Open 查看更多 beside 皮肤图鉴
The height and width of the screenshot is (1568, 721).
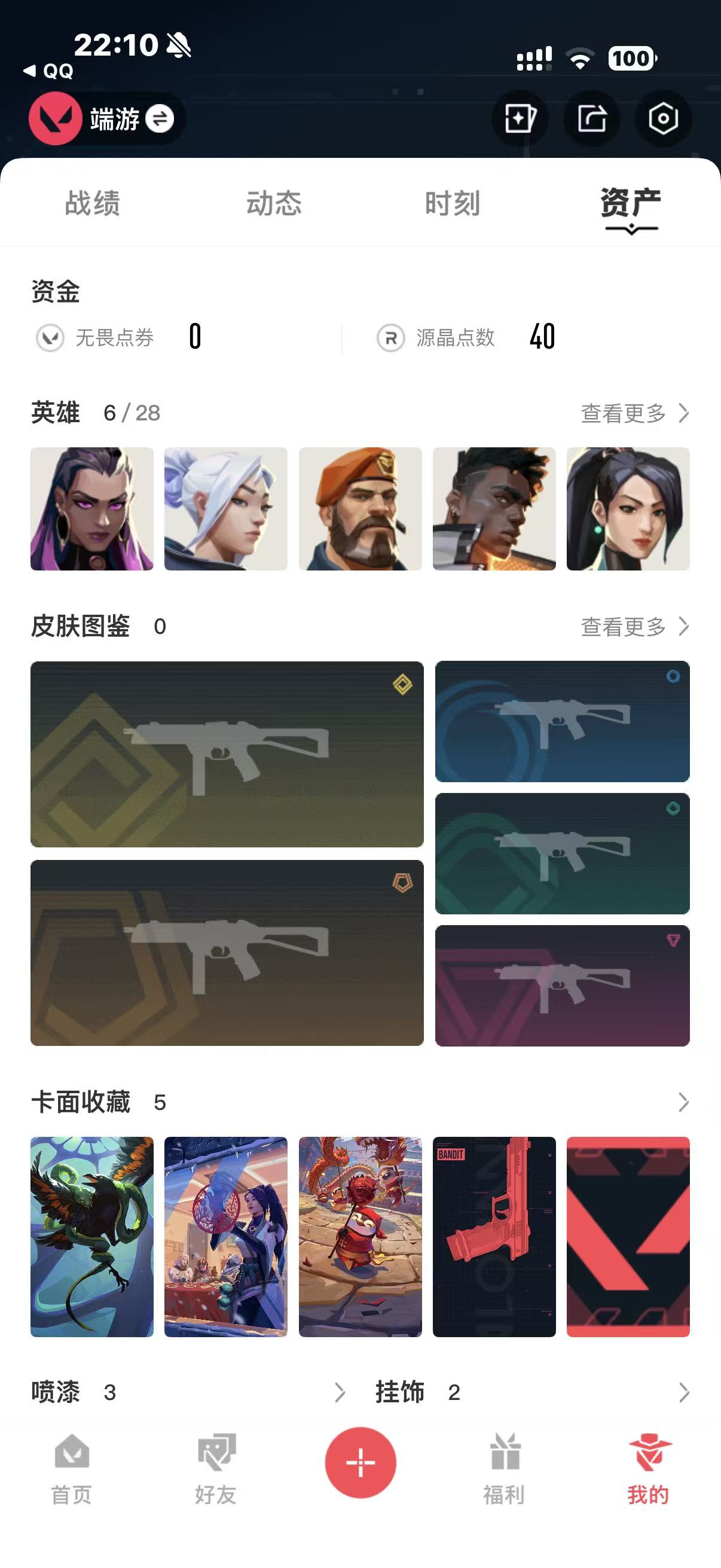click(x=636, y=626)
